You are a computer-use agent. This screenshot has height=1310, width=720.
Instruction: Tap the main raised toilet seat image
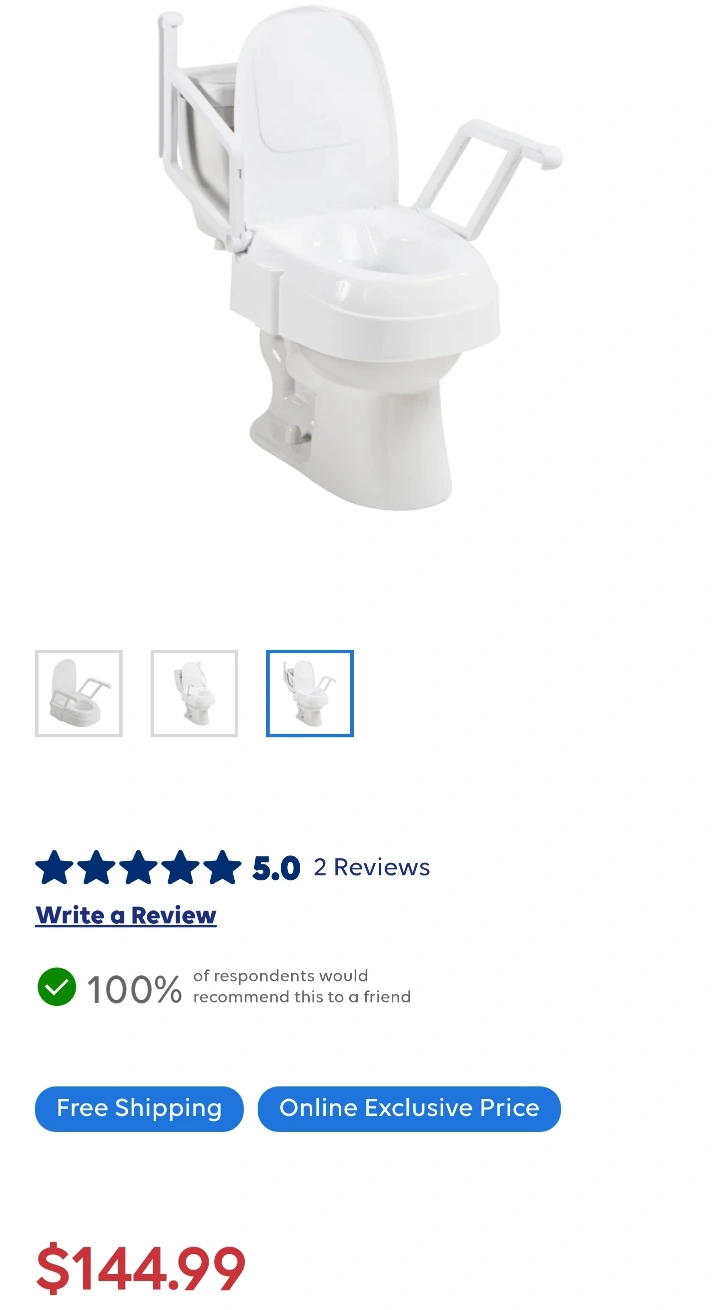(360, 258)
